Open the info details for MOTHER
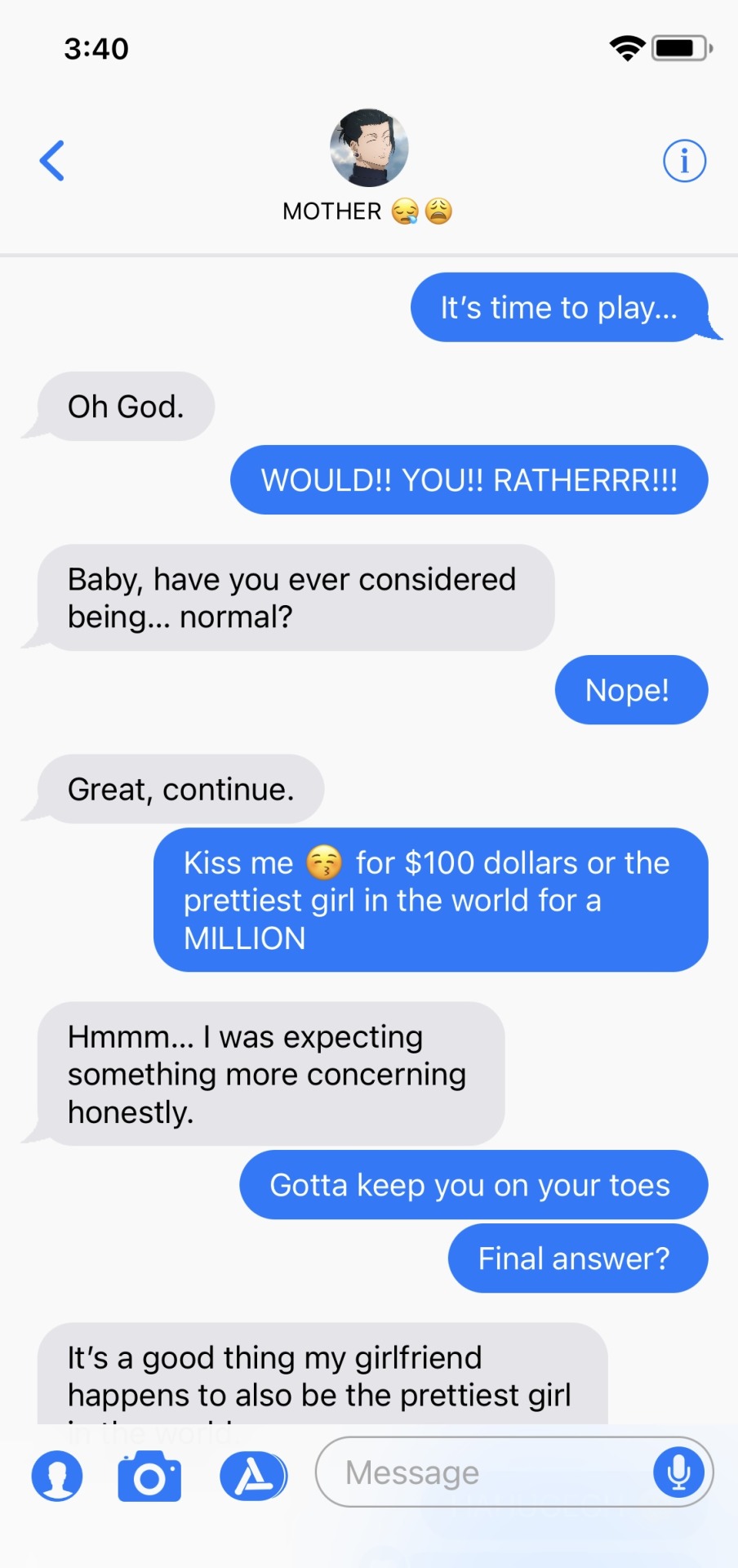The image size is (738, 1568). pos(684,160)
